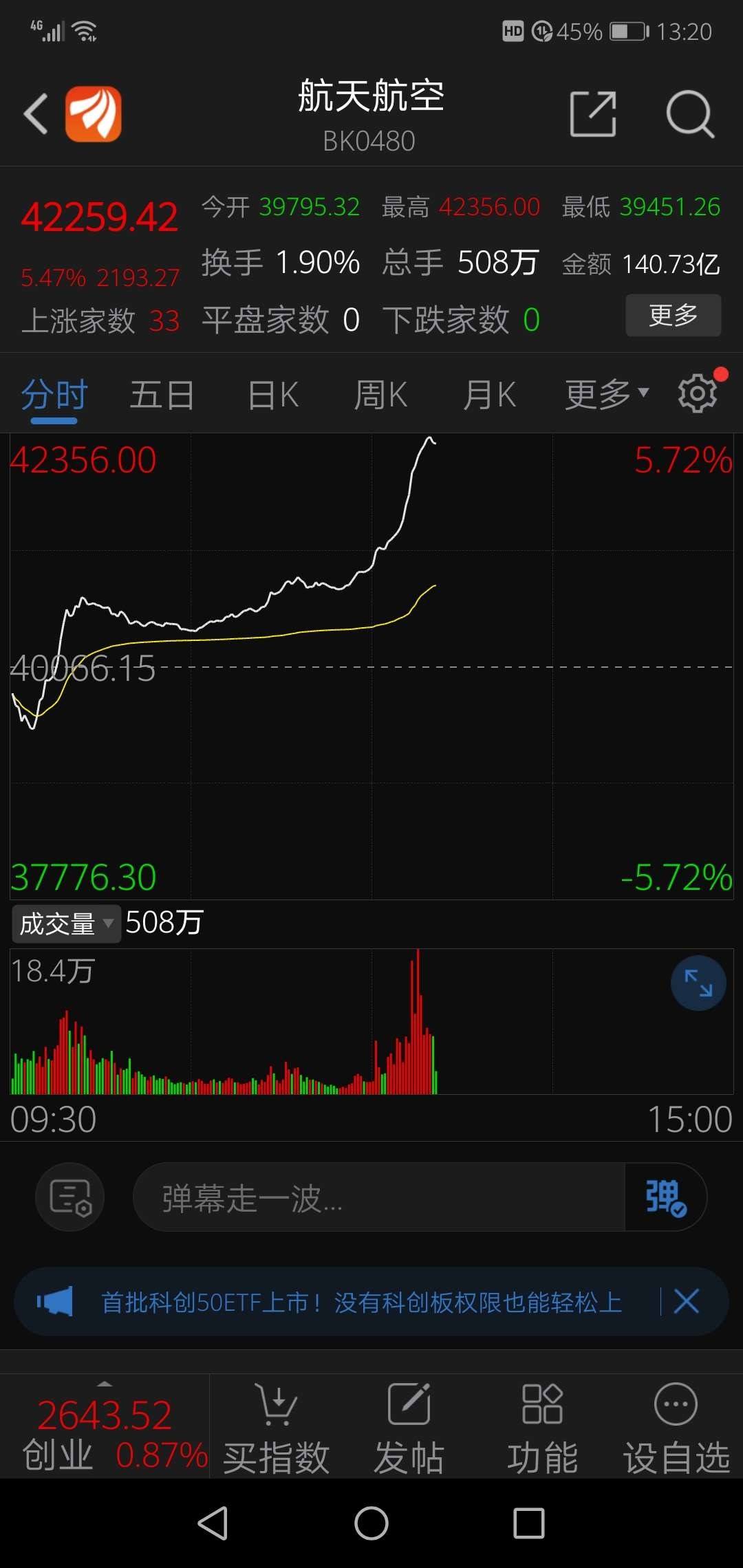The width and height of the screenshot is (743, 1568).
Task: Open the danmaku settings icon
Action: pyautogui.click(x=70, y=1197)
